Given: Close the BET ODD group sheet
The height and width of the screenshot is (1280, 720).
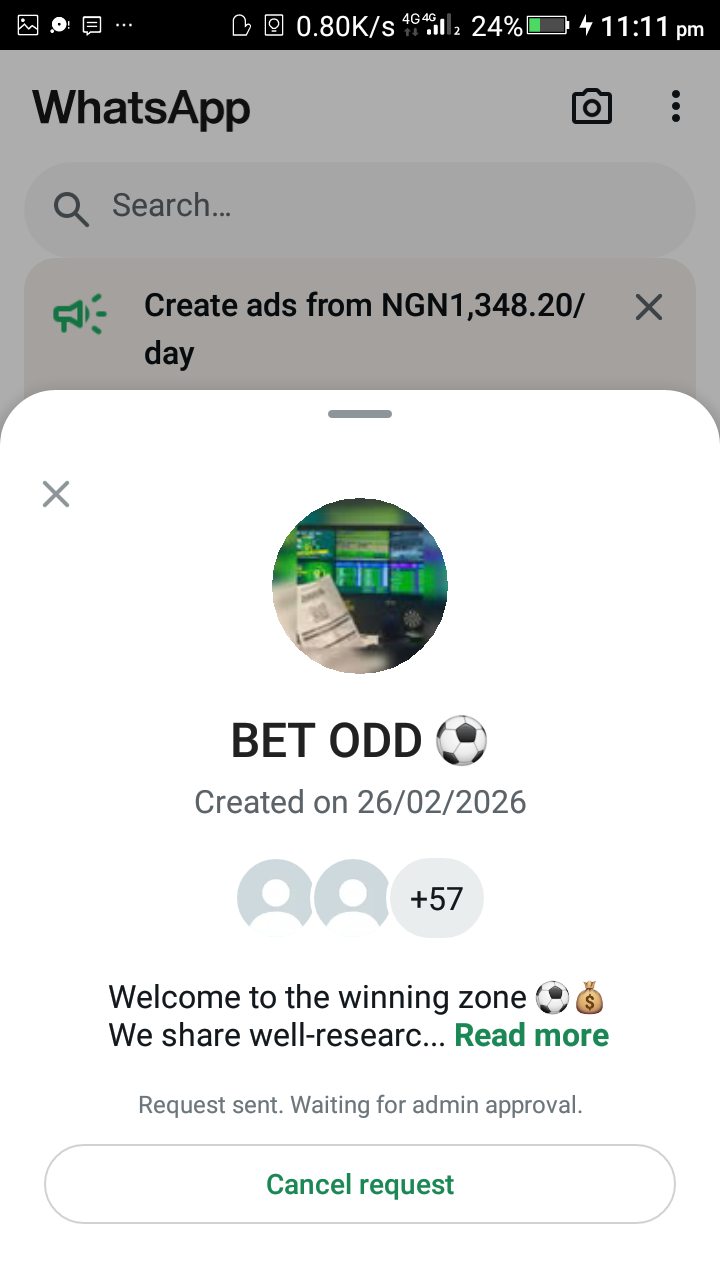Looking at the screenshot, I should coord(56,493).
